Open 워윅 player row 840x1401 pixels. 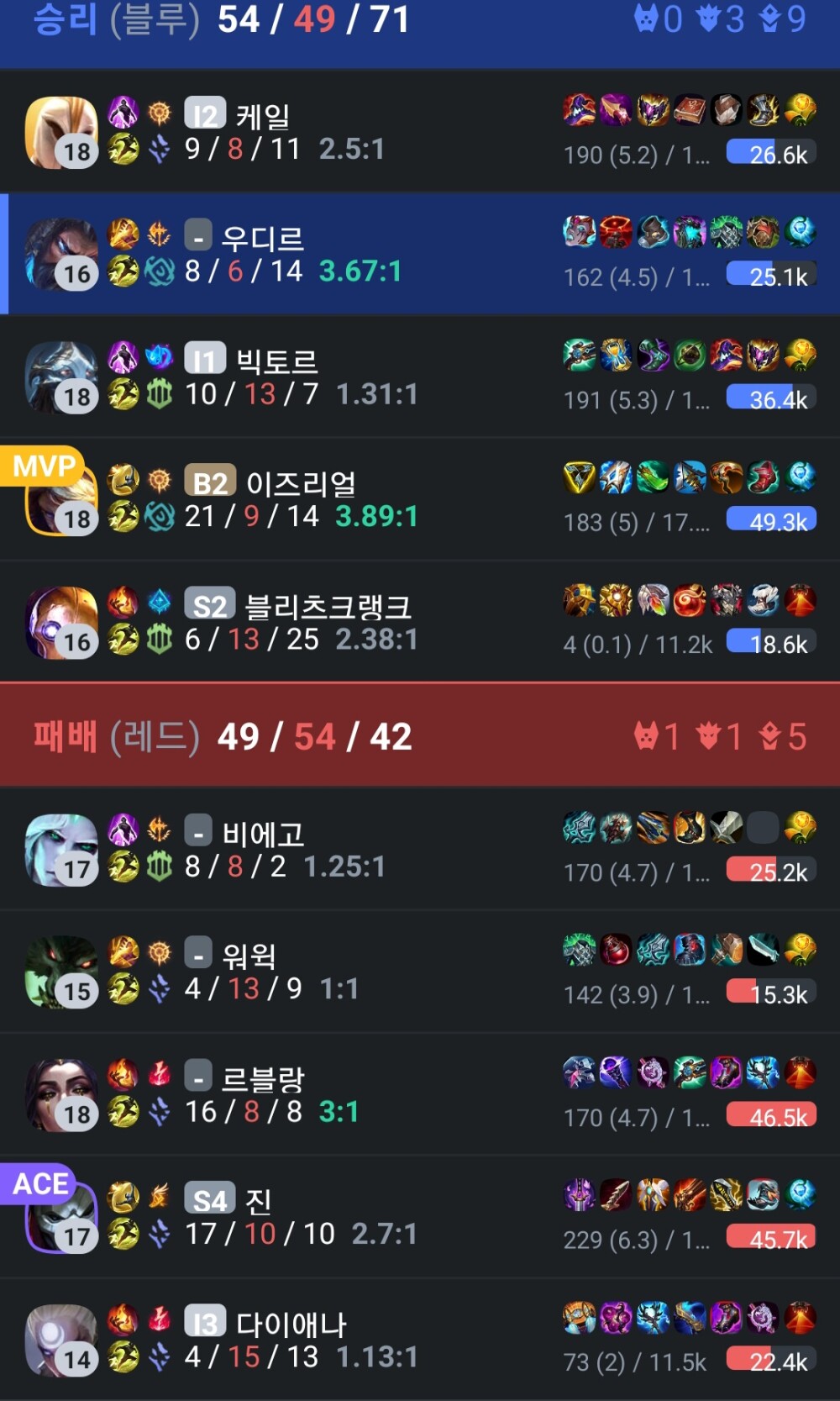(420, 972)
